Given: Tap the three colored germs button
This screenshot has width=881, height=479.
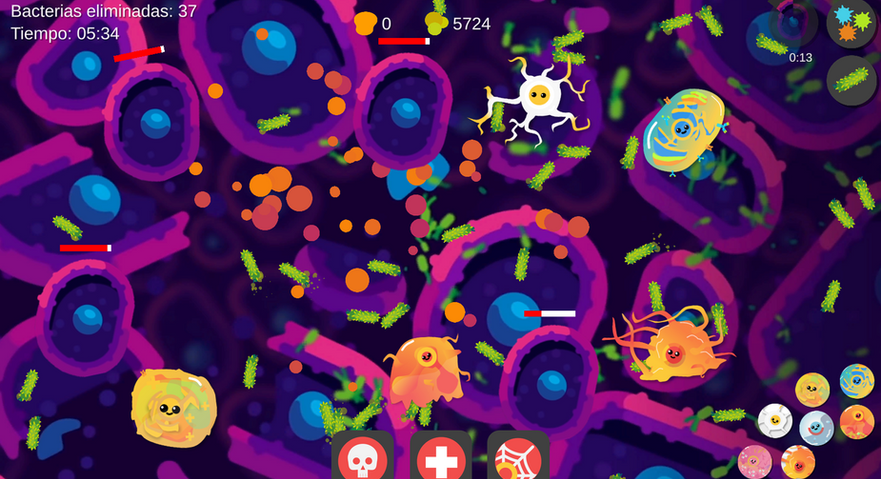Looking at the screenshot, I should (x=851, y=23).
